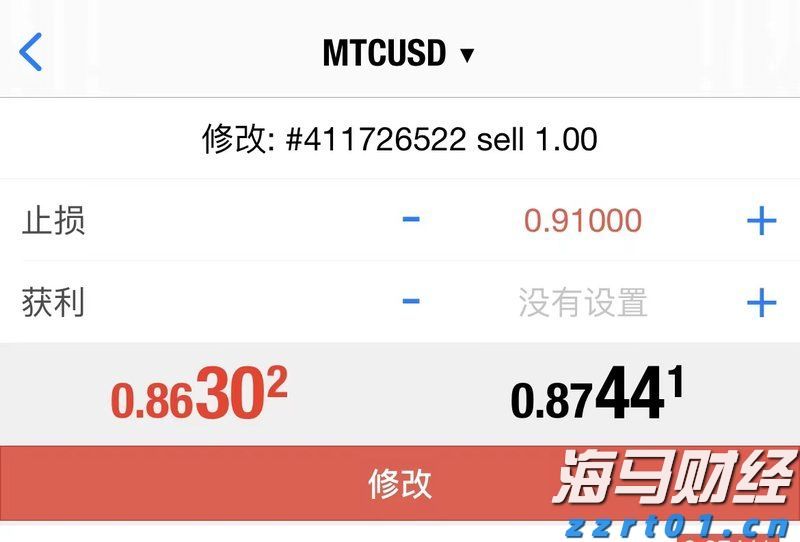
Task: Decrease the 获利 take profit value
Action: click(411, 302)
